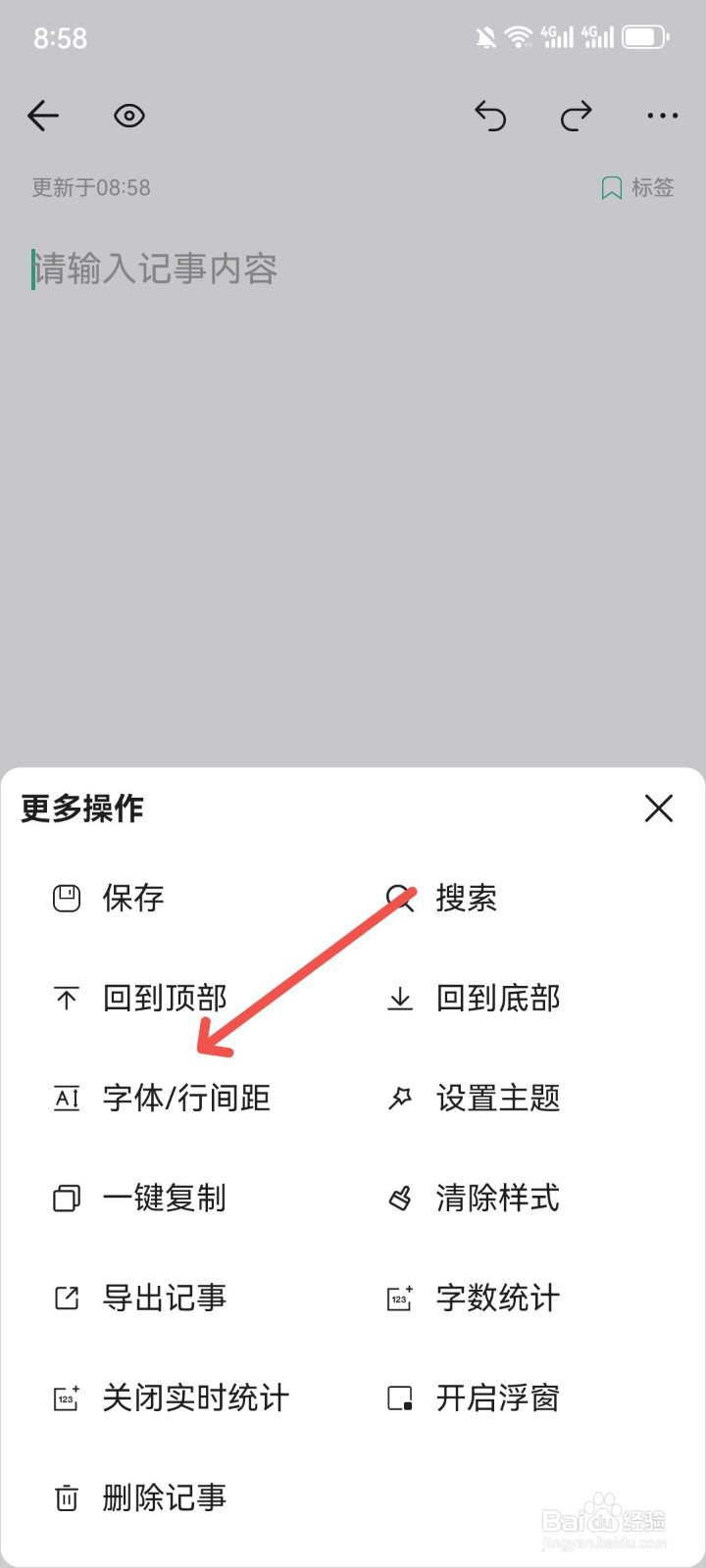
Task: Toggle 开启浮窗 floating window option
Action: point(495,1397)
